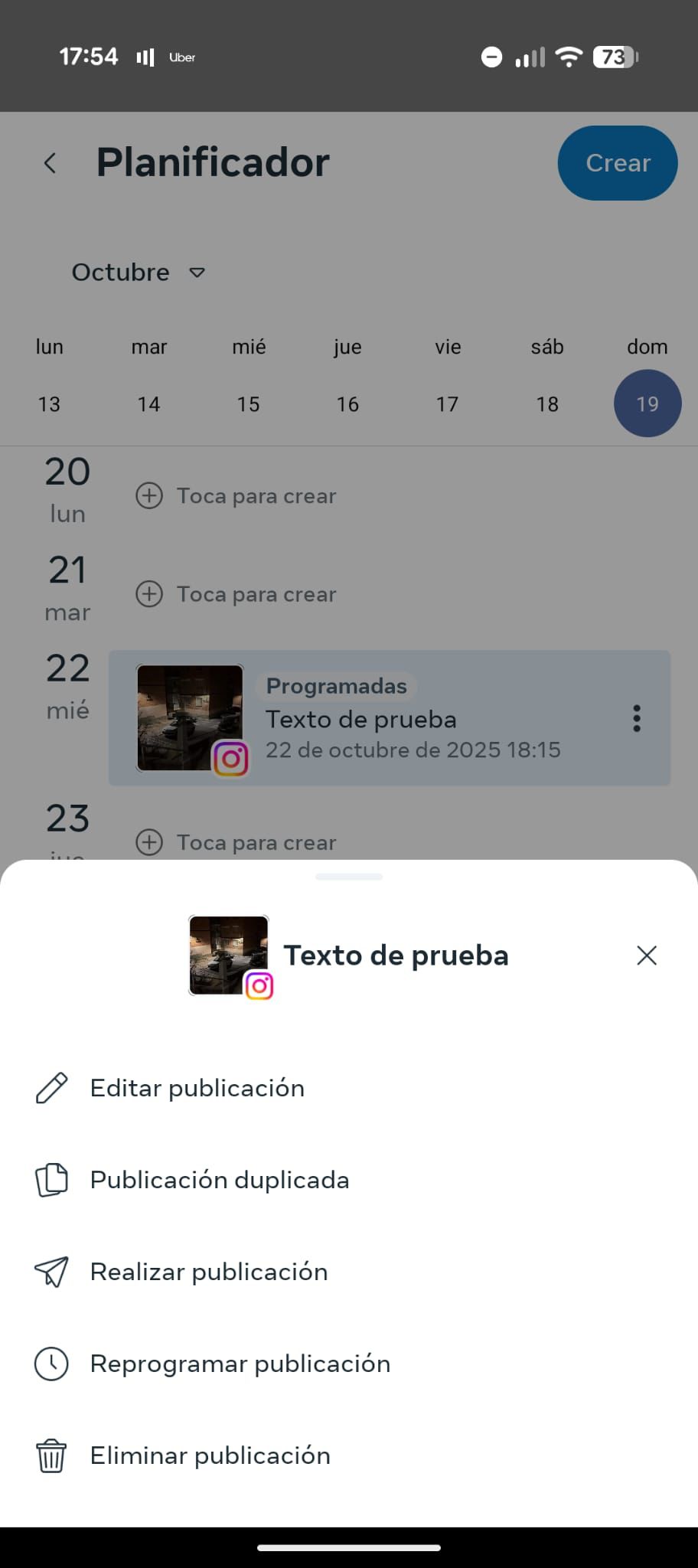This screenshot has width=698, height=1568.
Task: Choose Editar publicación from the menu
Action: click(196, 1087)
